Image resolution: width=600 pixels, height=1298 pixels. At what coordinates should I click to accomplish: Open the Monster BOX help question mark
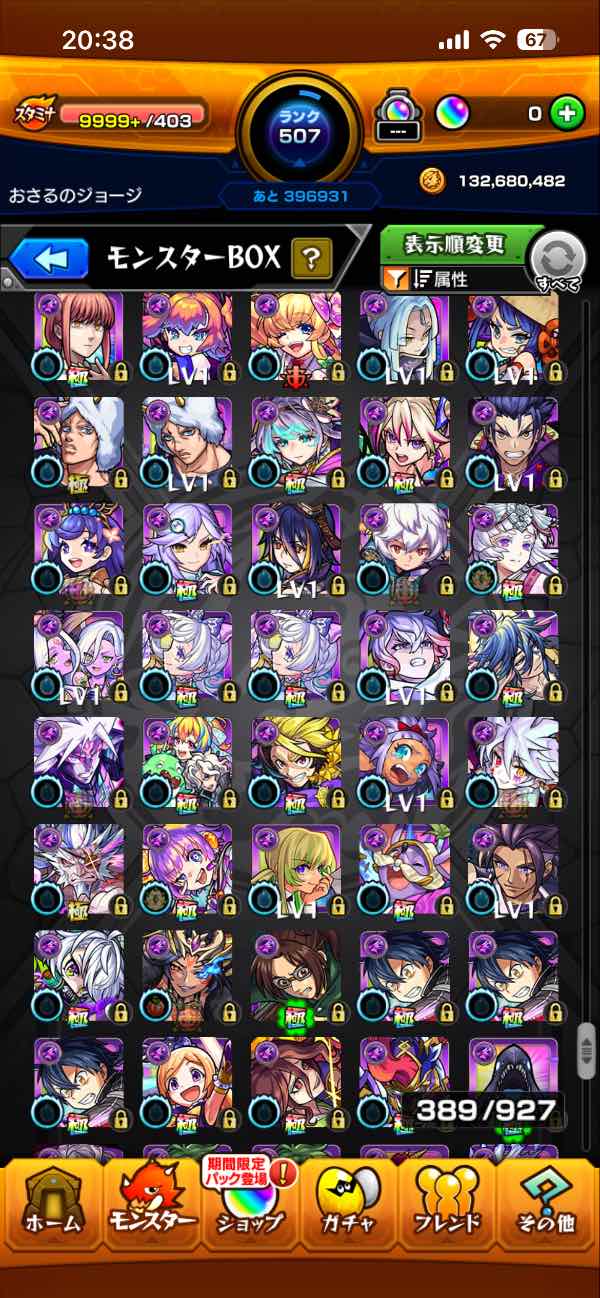(x=311, y=260)
